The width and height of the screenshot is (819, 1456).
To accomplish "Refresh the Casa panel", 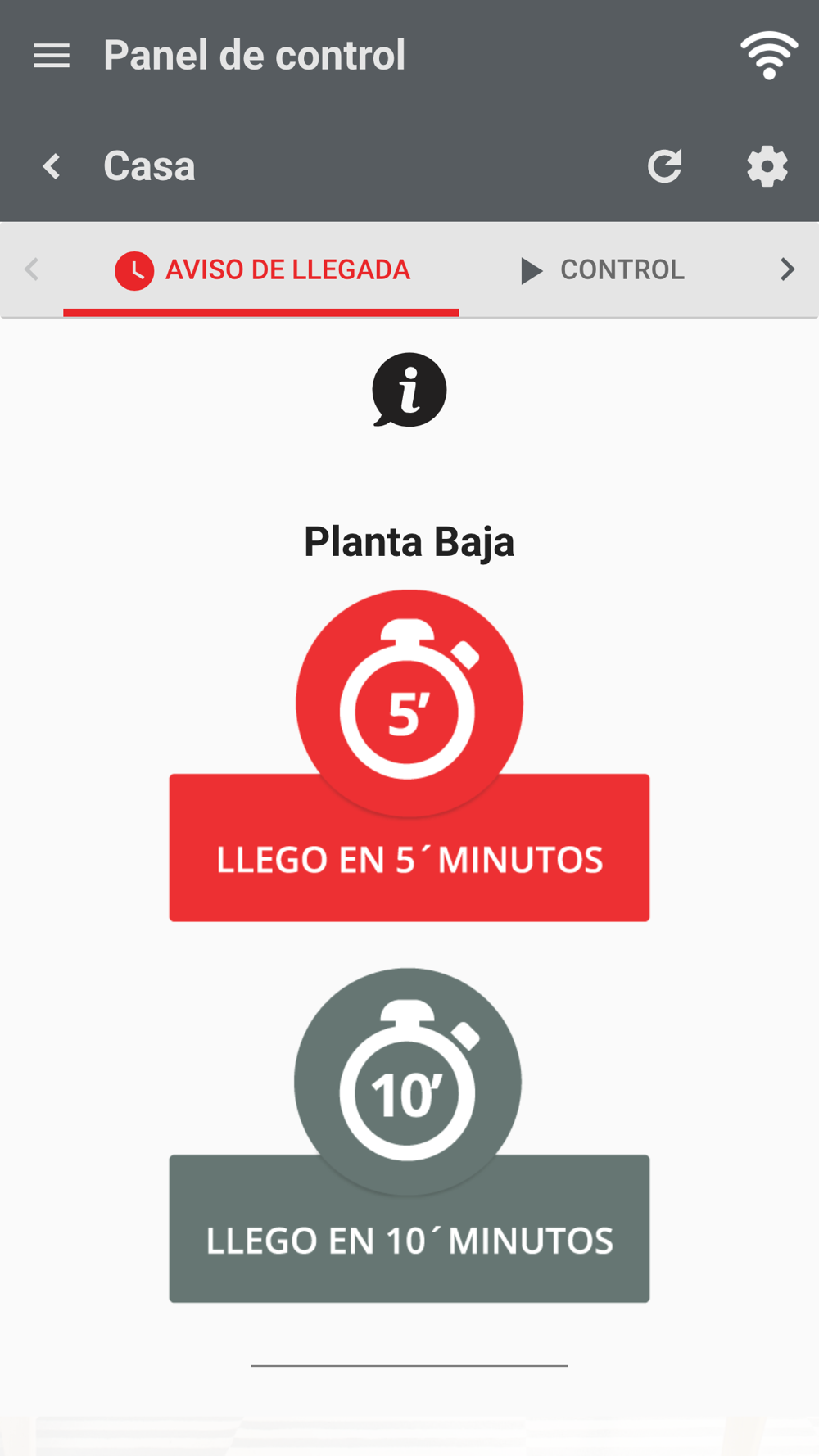I will pos(664,166).
